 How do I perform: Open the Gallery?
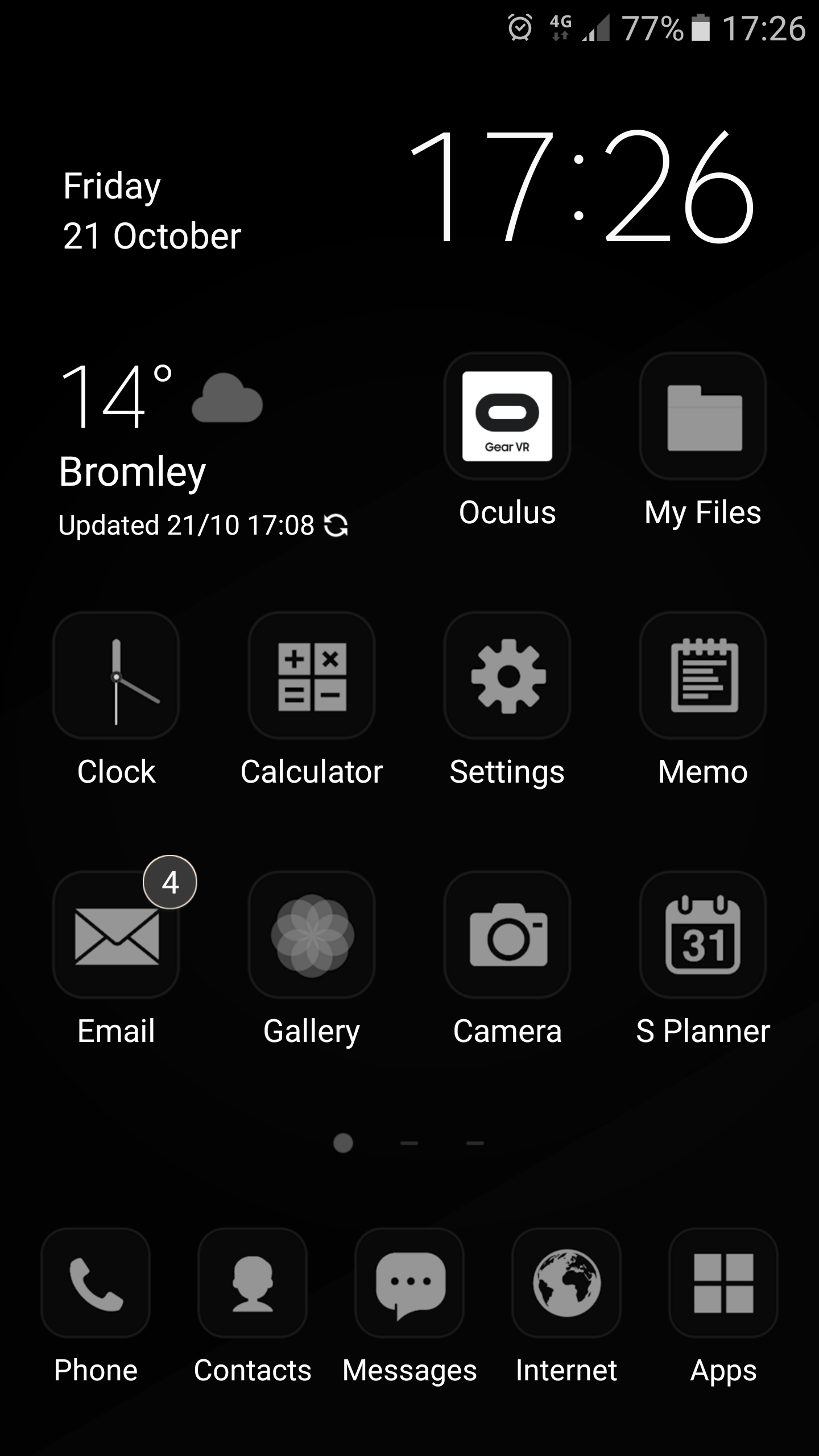[x=311, y=937]
